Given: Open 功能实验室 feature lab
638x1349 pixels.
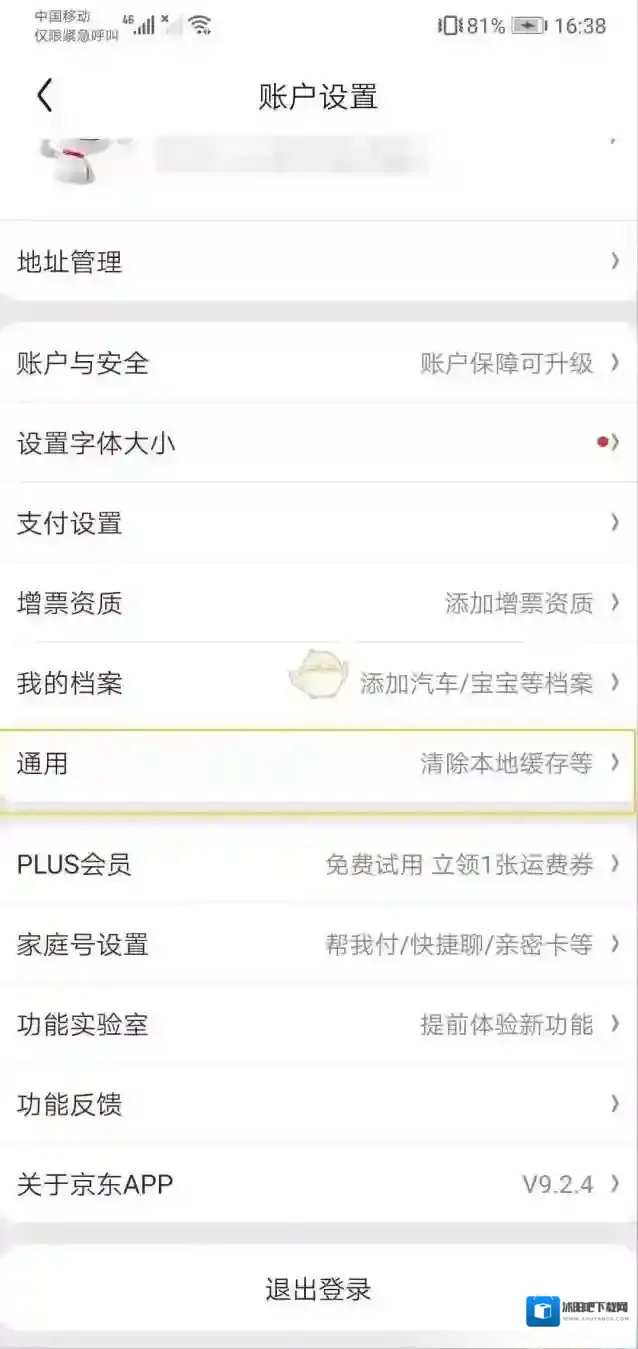Looking at the screenshot, I should tap(318, 1024).
